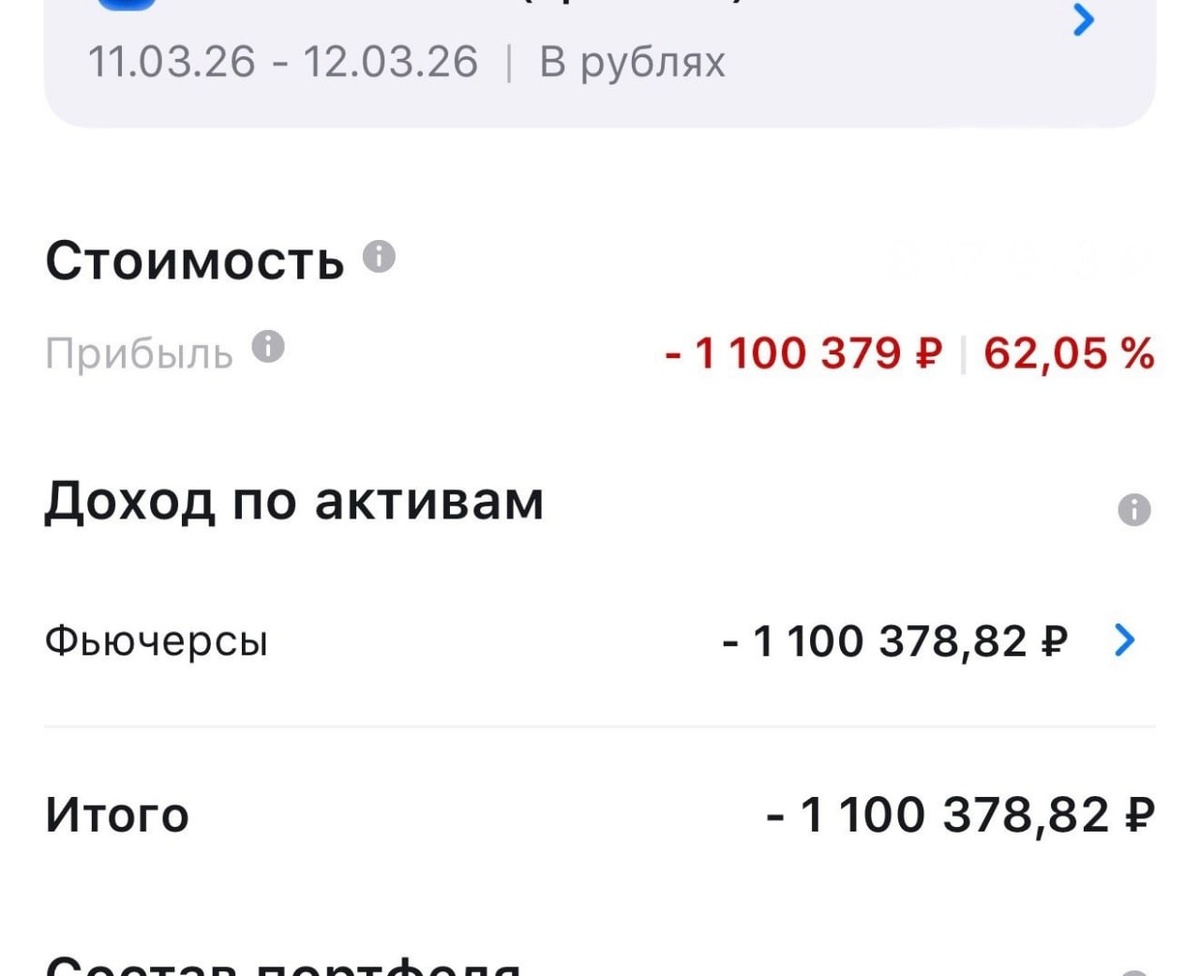Show info about Стоимость
1200x976 pixels.
coord(378,258)
